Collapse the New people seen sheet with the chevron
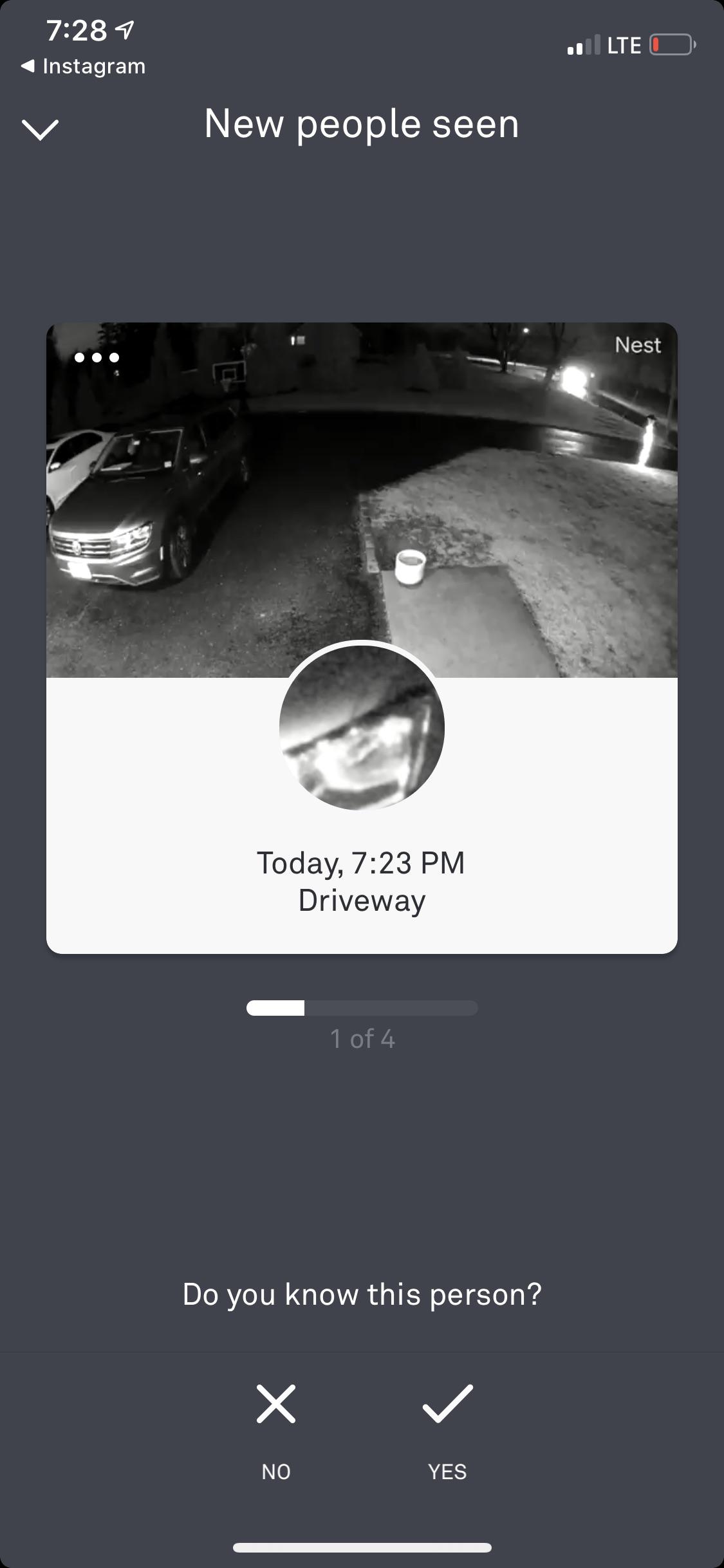The image size is (724, 1568). 41,129
